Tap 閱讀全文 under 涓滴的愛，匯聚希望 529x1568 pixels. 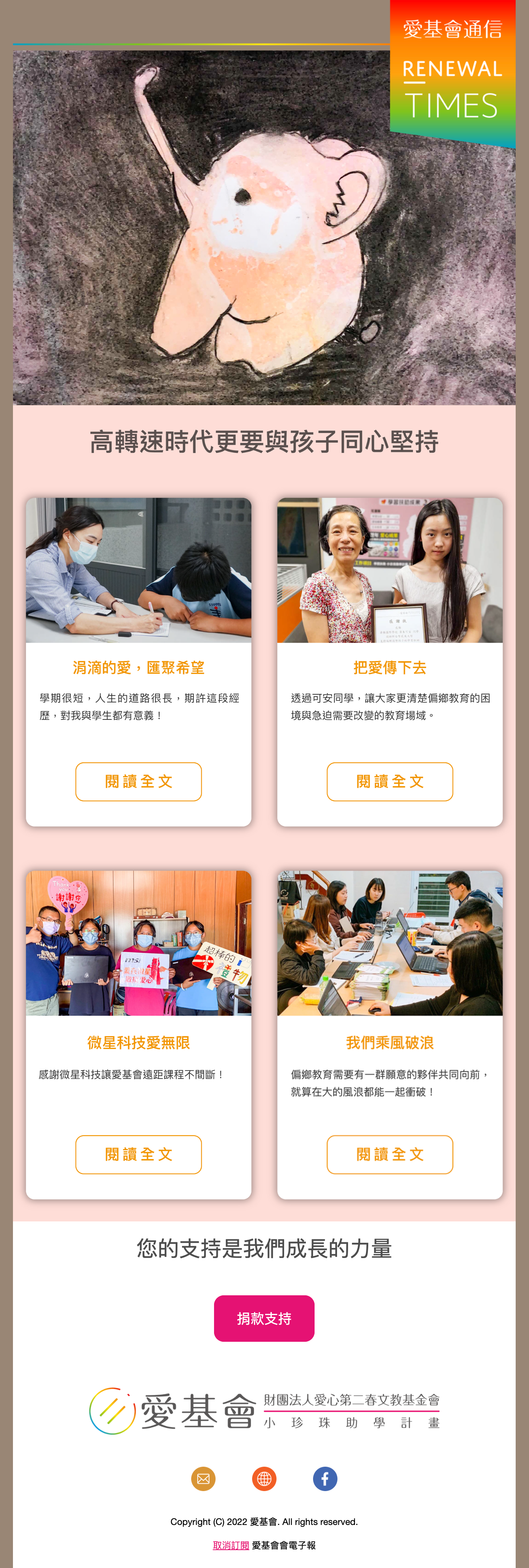[x=138, y=781]
